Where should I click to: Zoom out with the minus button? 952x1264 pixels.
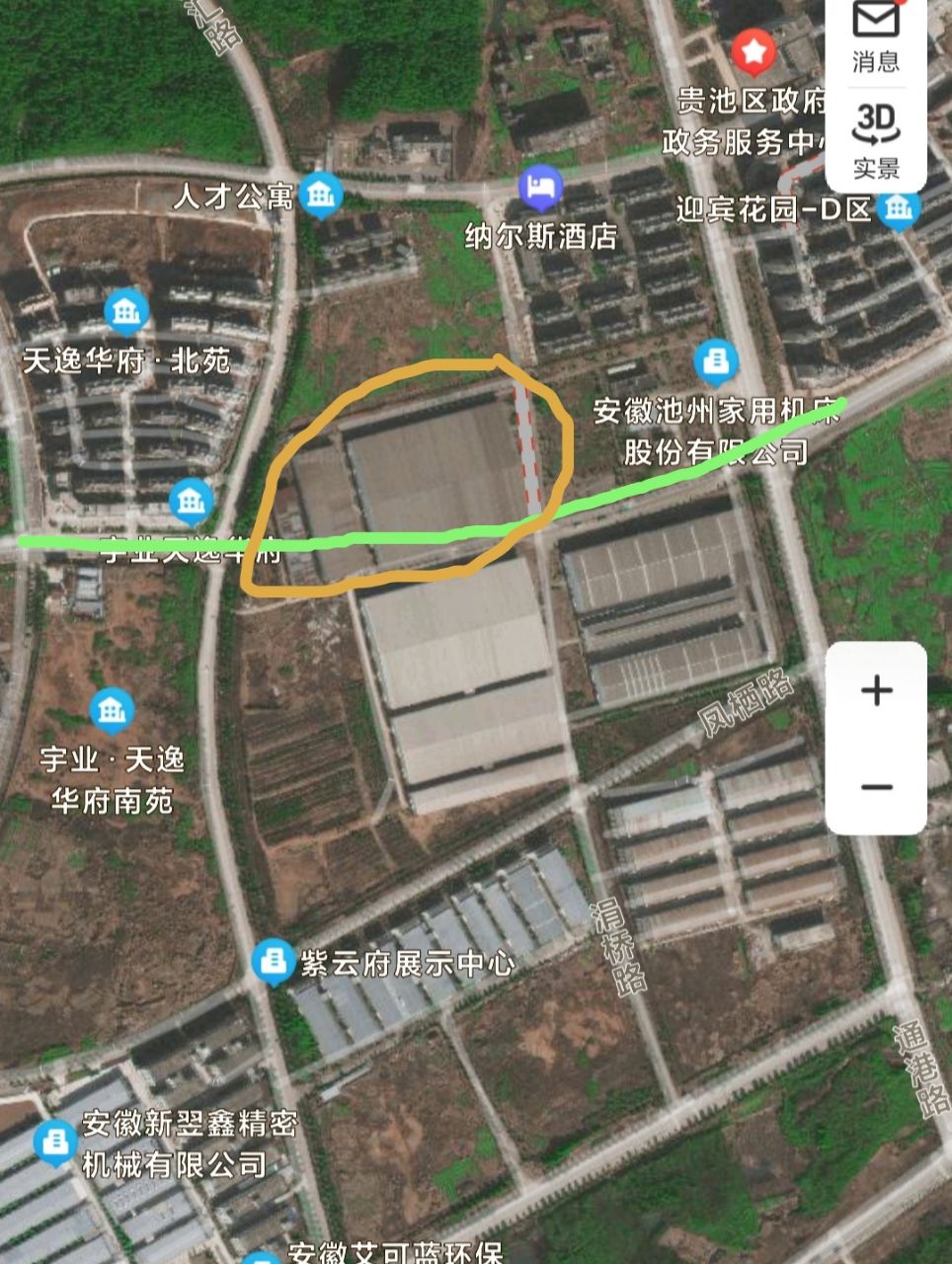point(876,787)
